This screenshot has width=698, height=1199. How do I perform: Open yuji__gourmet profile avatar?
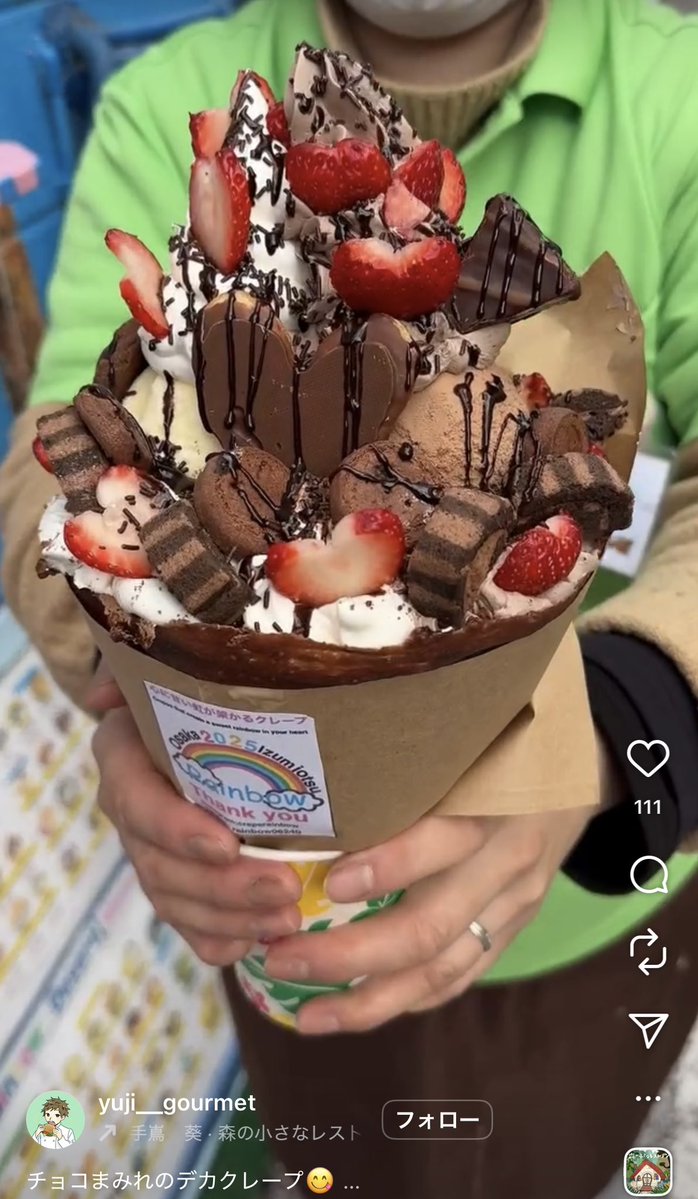55,1120
